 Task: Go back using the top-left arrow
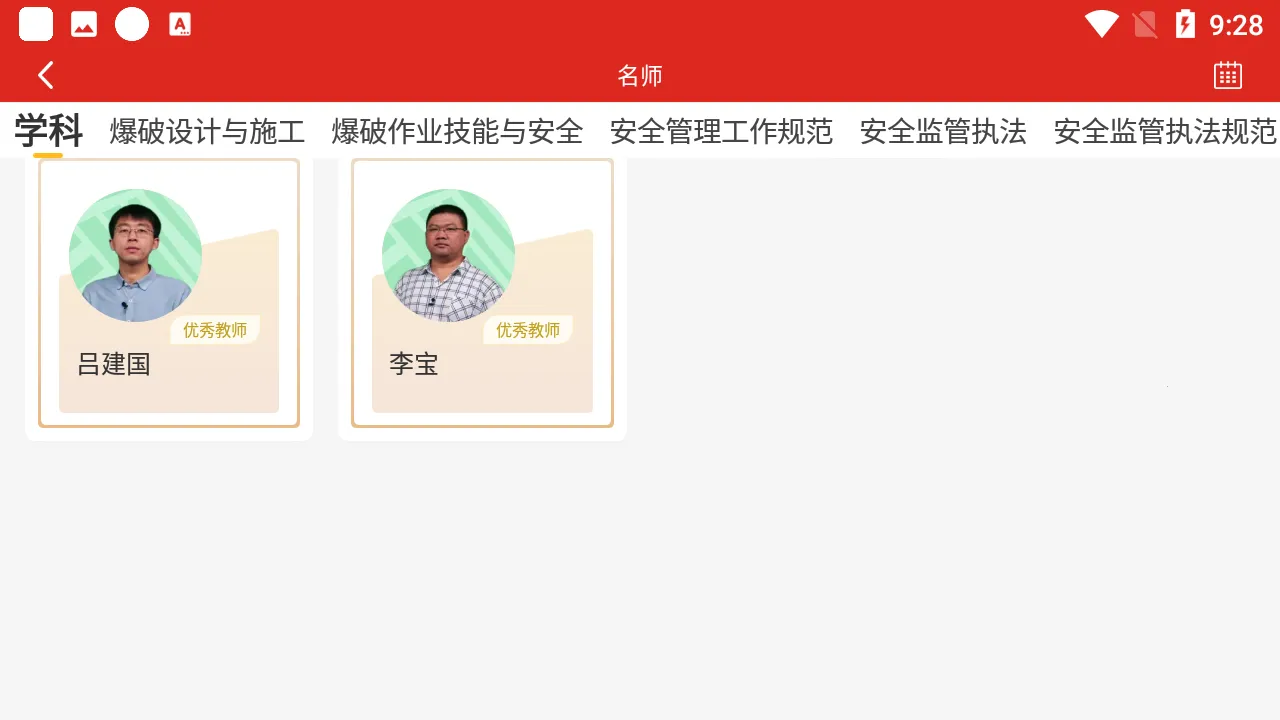[x=45, y=75]
